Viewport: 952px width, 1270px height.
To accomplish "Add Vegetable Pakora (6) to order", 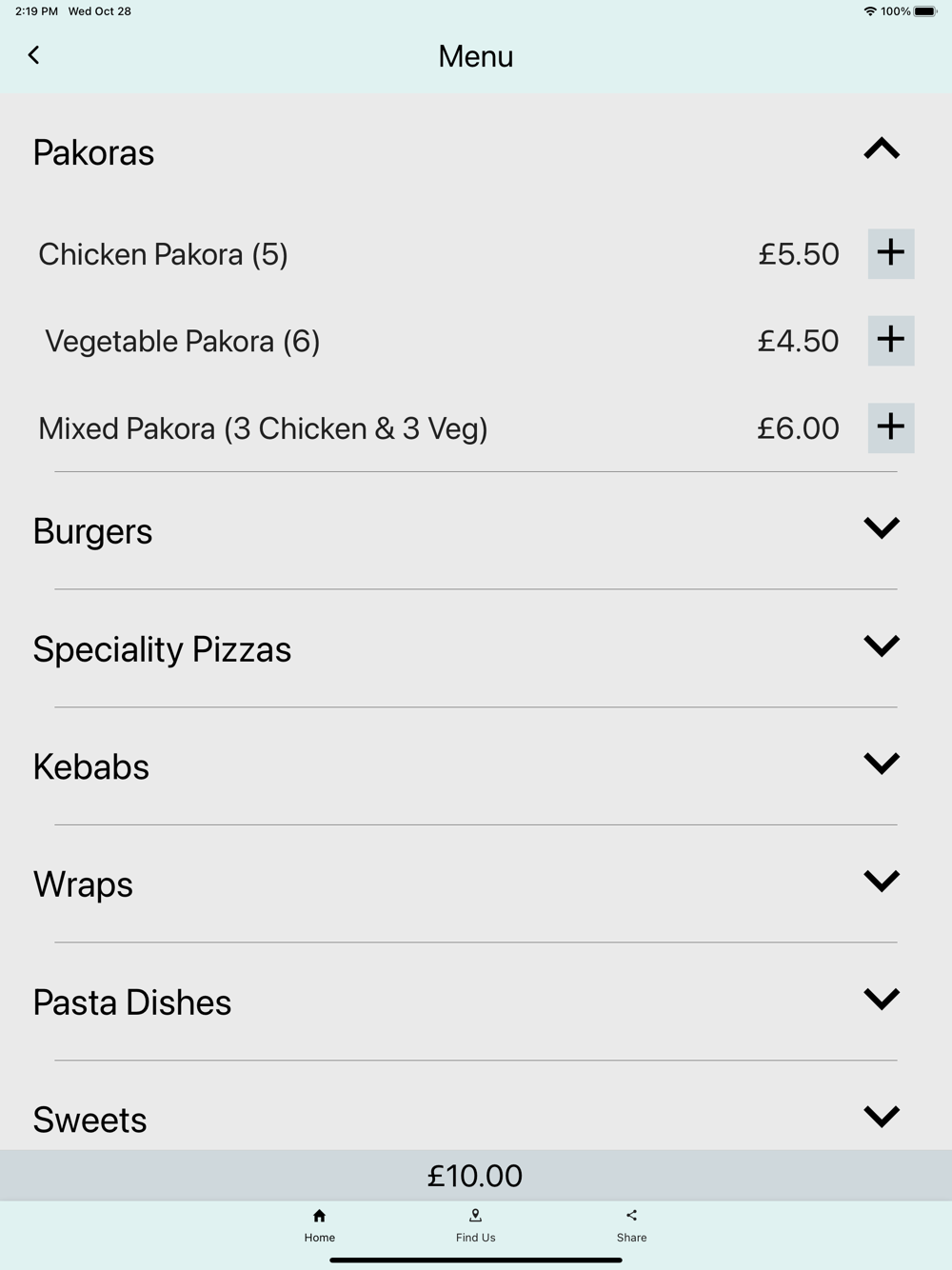I will (x=890, y=341).
